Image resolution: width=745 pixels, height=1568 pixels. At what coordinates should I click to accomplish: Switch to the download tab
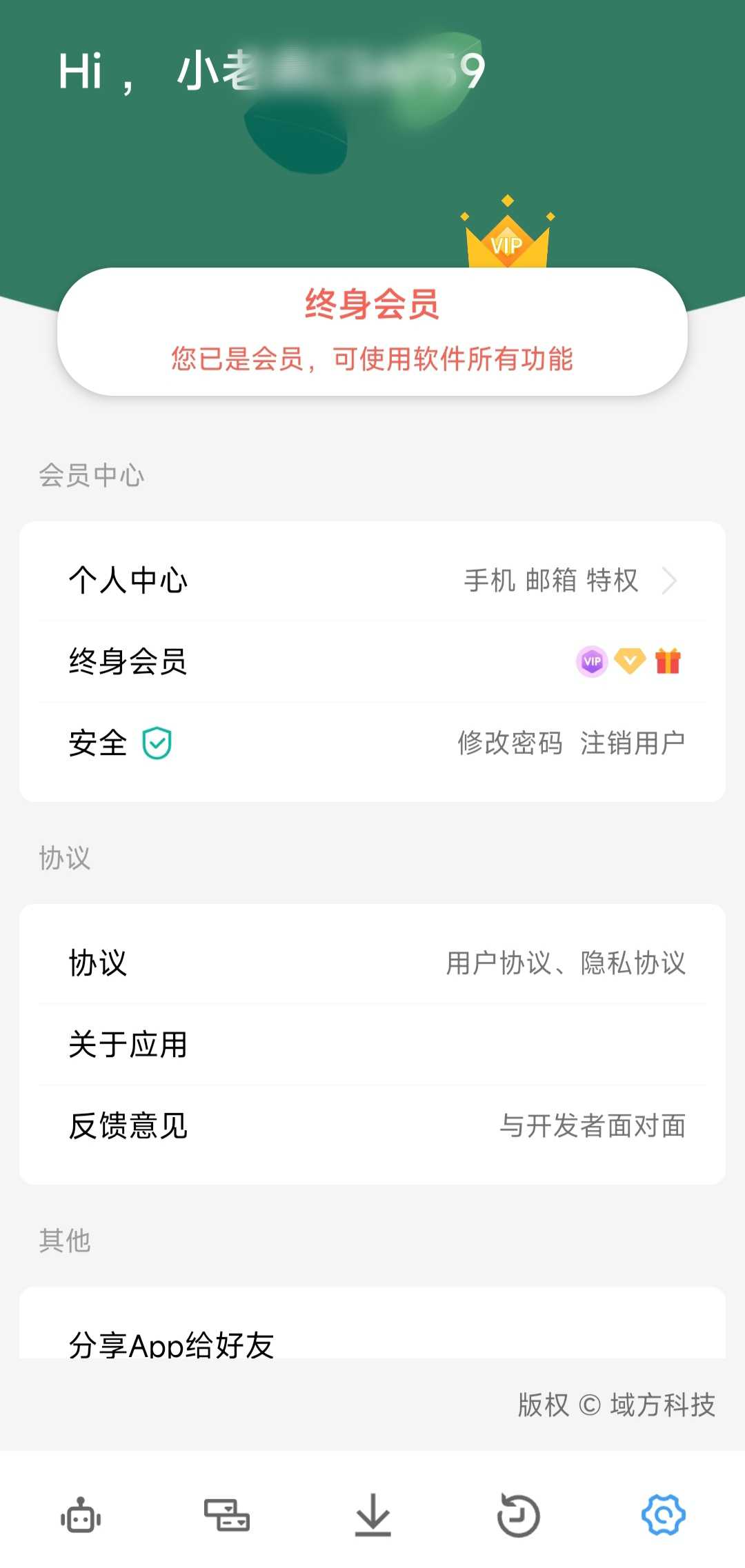pyautogui.click(x=372, y=1515)
